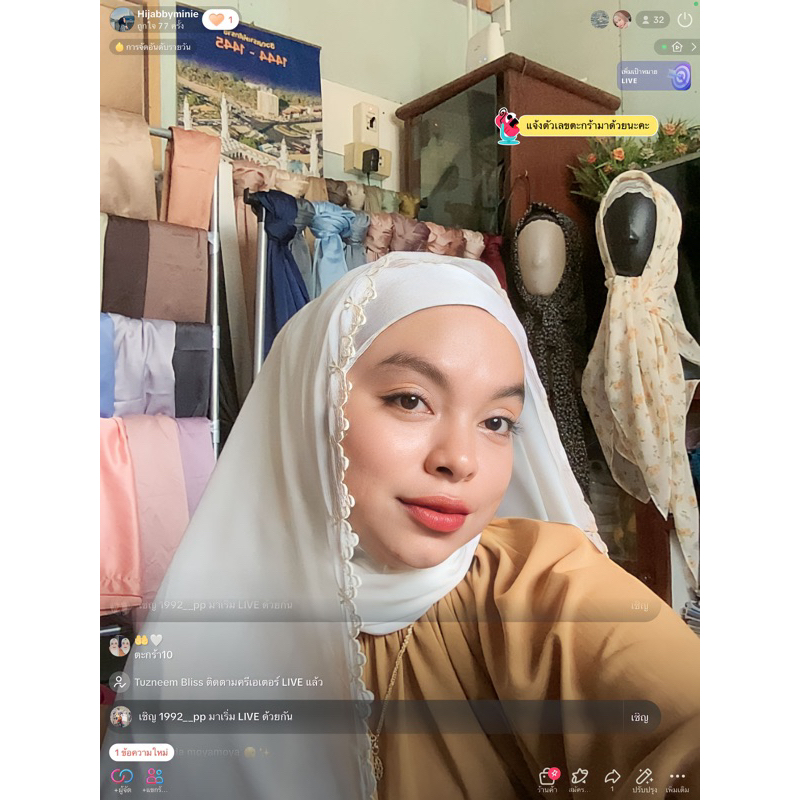Open the LIVE center home icon
The height and width of the screenshot is (800, 800).
(x=677, y=47)
